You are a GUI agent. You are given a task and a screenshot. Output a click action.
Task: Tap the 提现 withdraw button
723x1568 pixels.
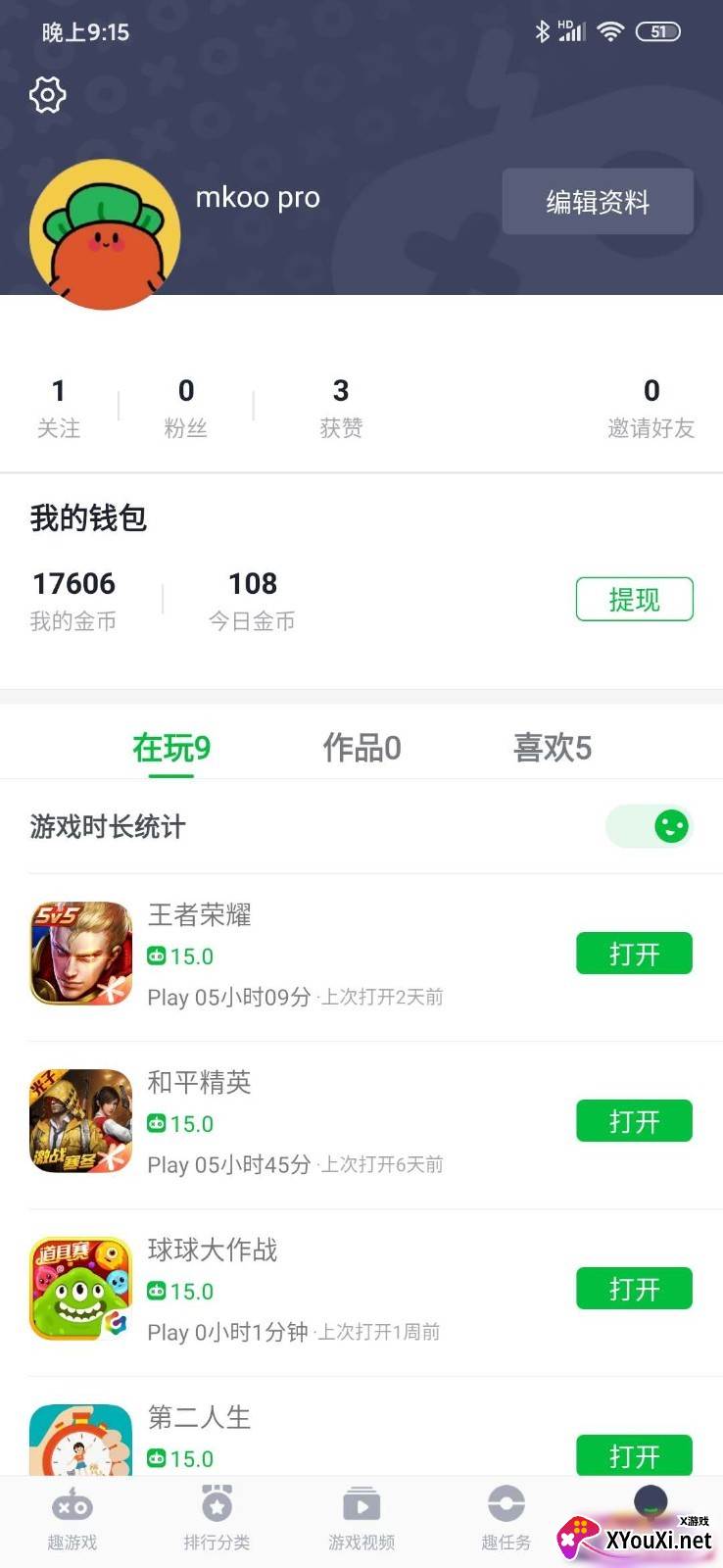[x=634, y=599]
